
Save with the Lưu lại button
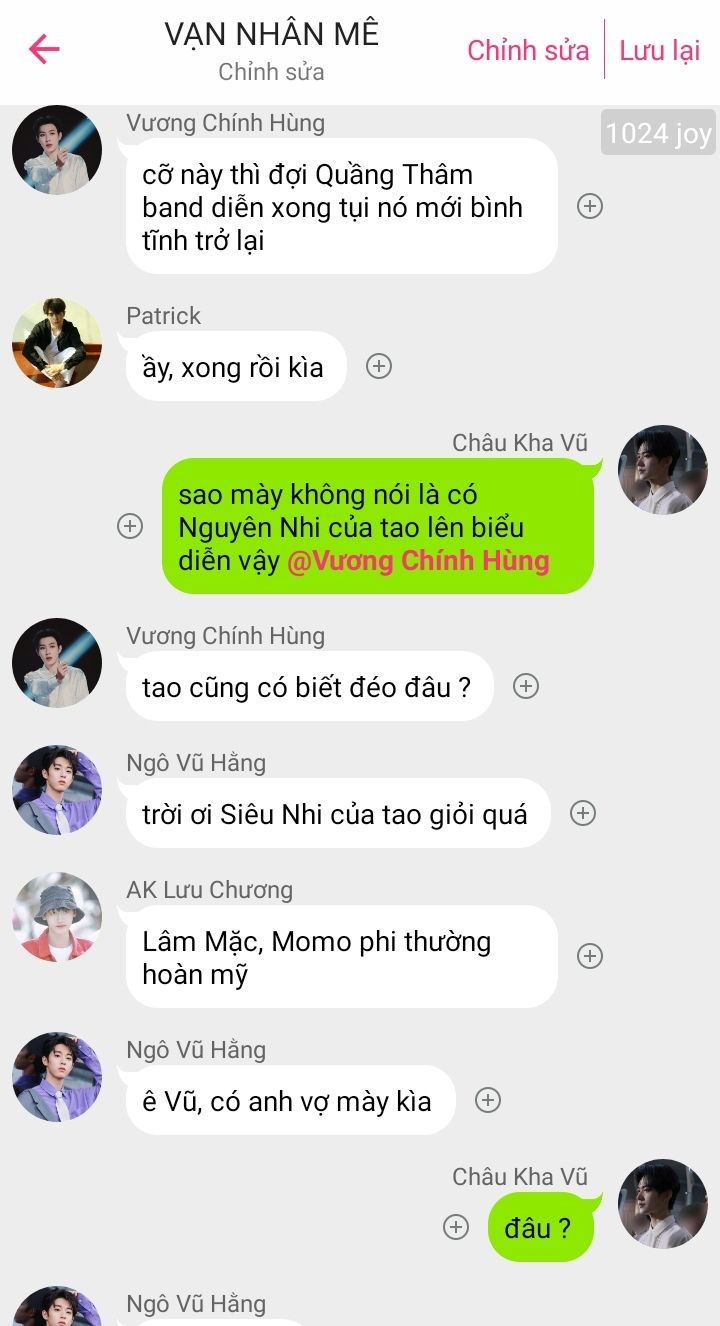click(659, 50)
